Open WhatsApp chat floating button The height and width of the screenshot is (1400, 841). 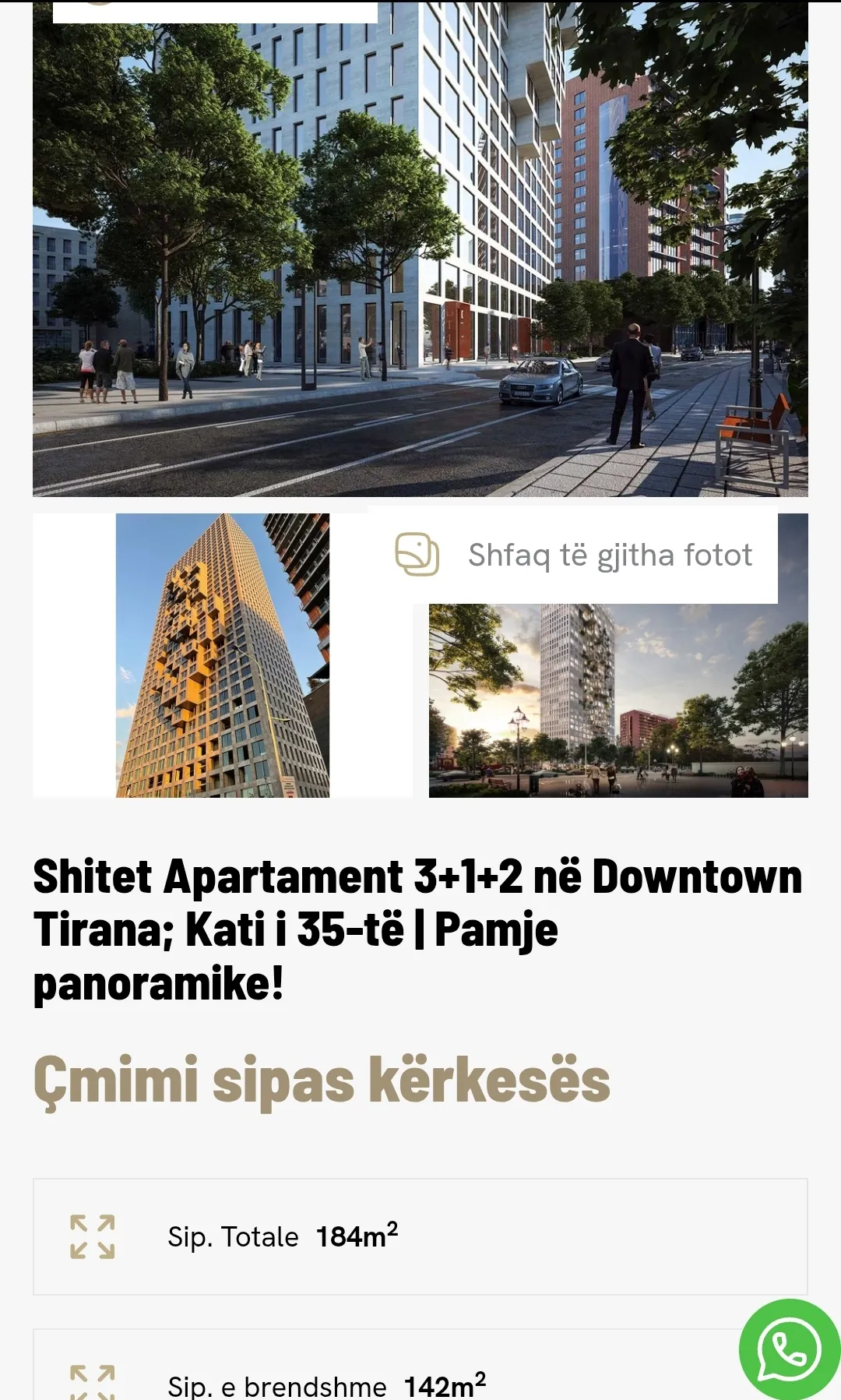click(789, 1349)
